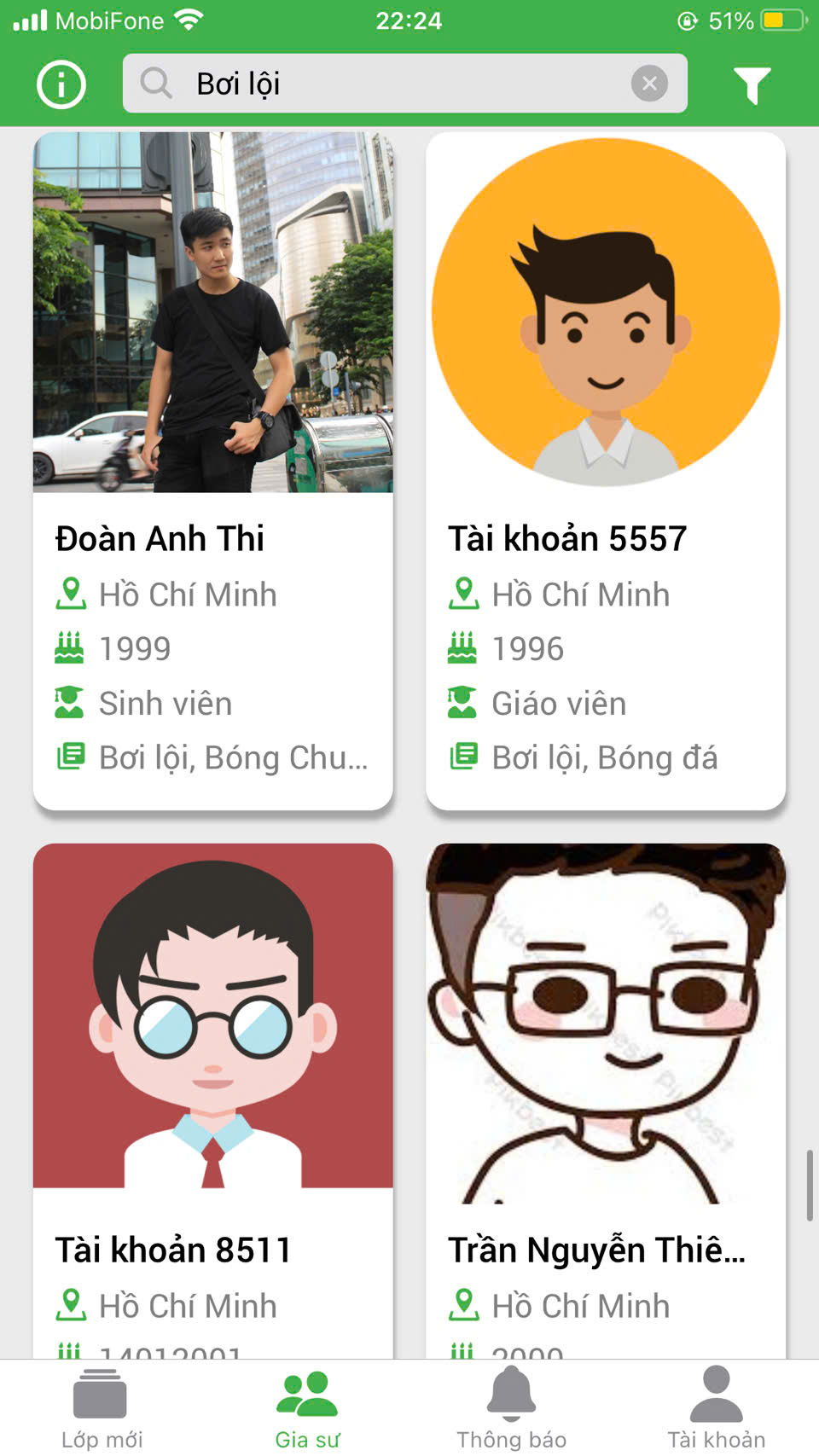Switch to the Lớp mới tab
819x1456 pixels.
click(x=102, y=1408)
